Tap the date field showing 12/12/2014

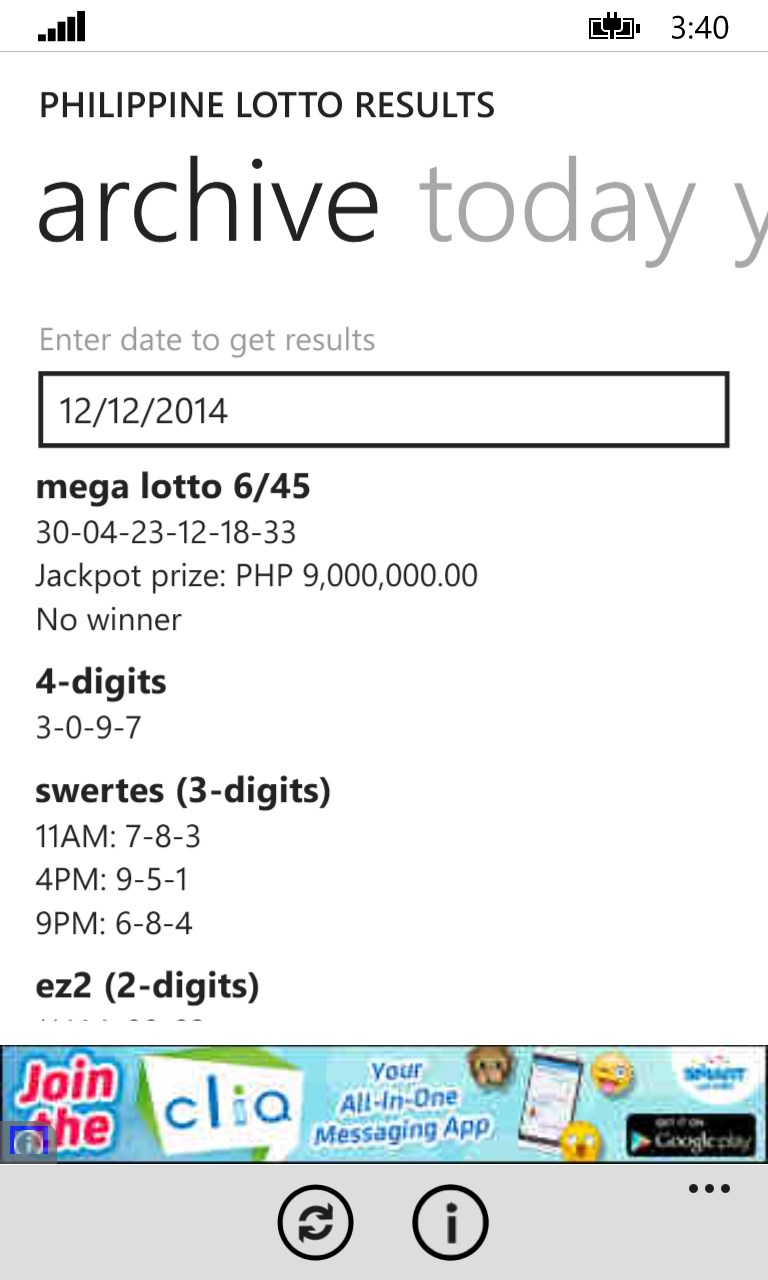[x=384, y=410]
